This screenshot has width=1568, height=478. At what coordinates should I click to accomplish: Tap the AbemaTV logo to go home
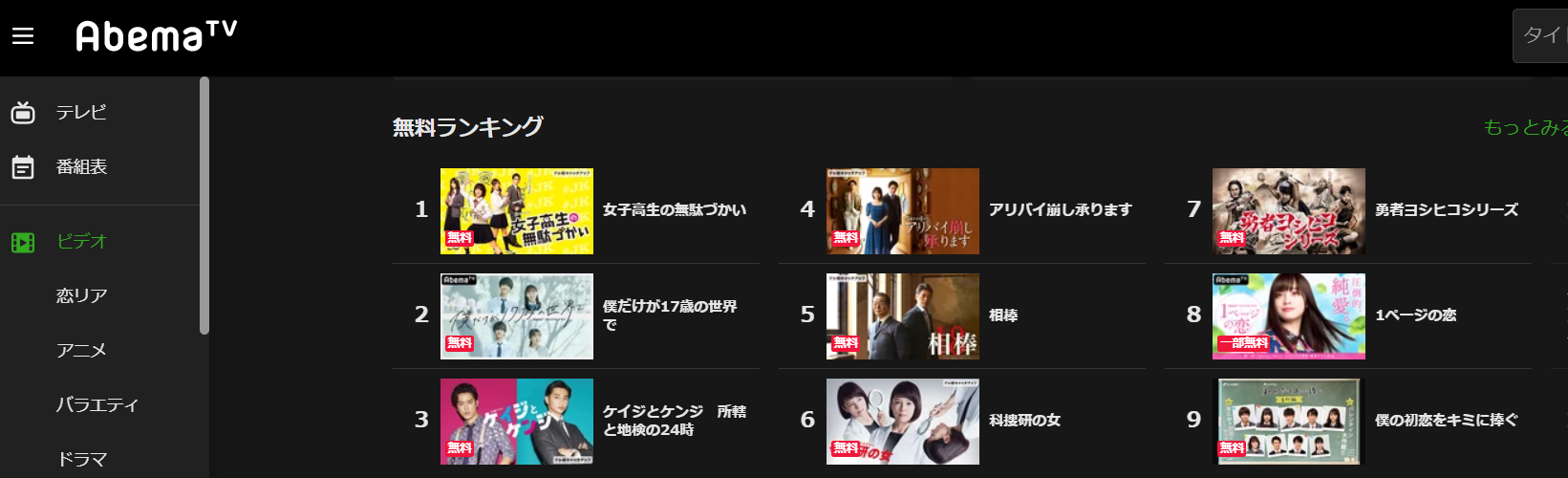(x=156, y=36)
